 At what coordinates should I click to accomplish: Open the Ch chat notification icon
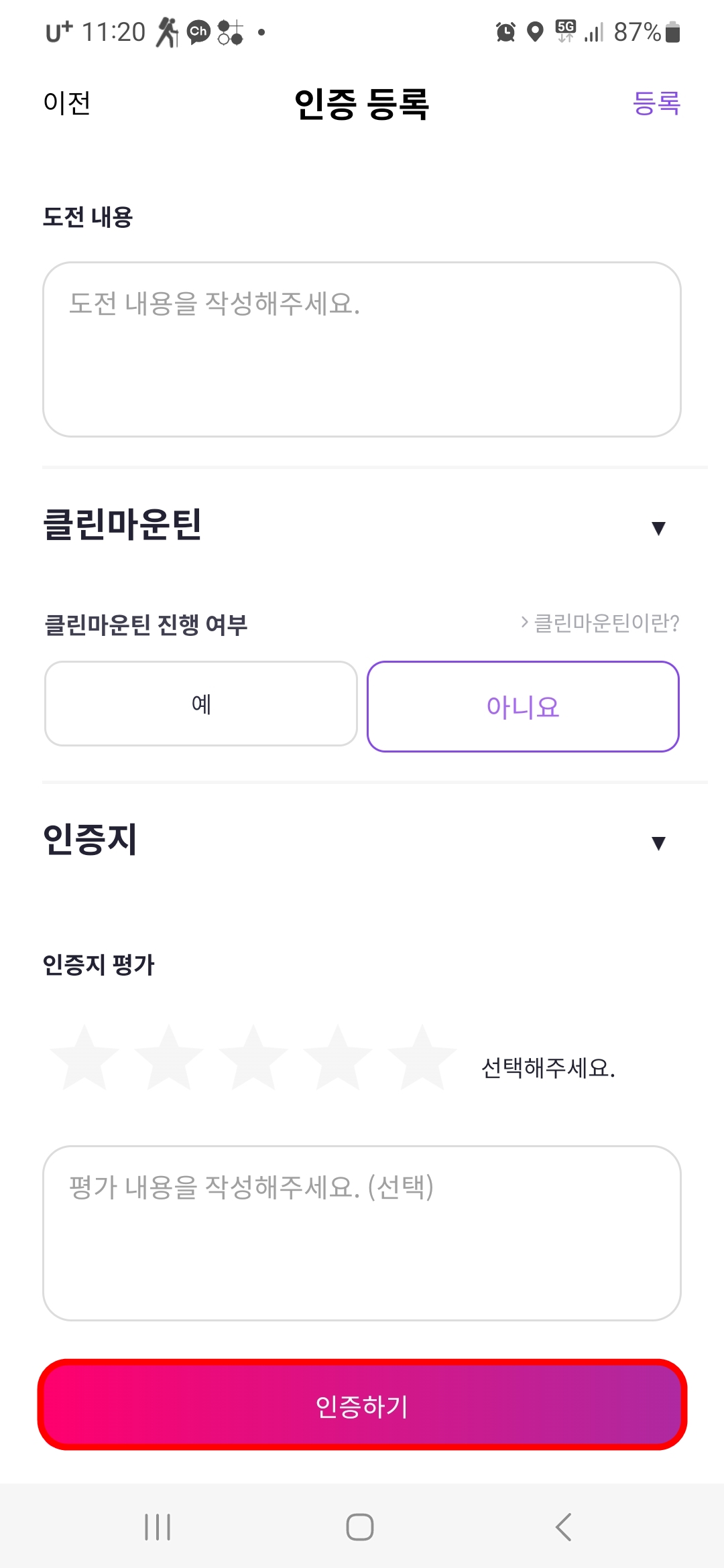pos(198,34)
